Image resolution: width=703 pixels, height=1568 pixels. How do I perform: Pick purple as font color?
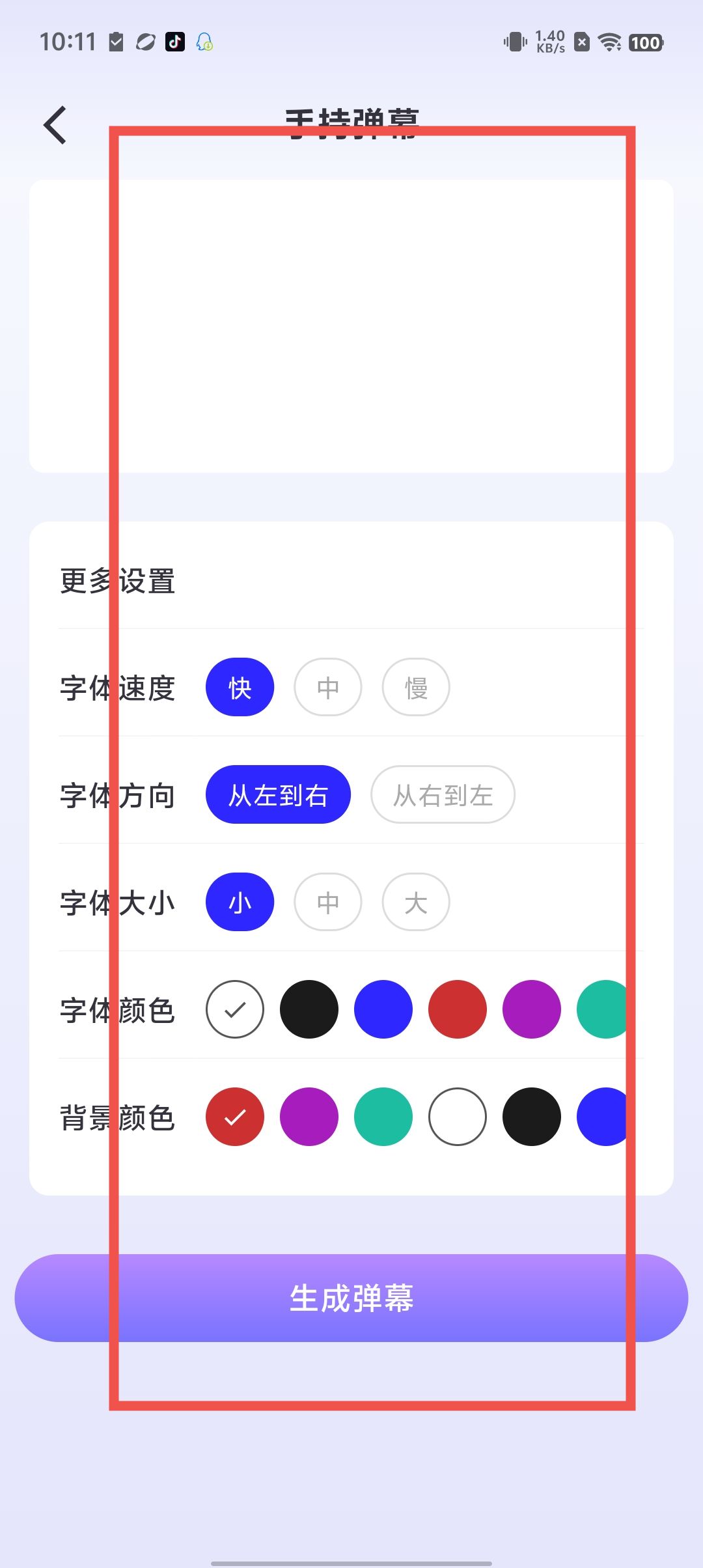point(532,1009)
